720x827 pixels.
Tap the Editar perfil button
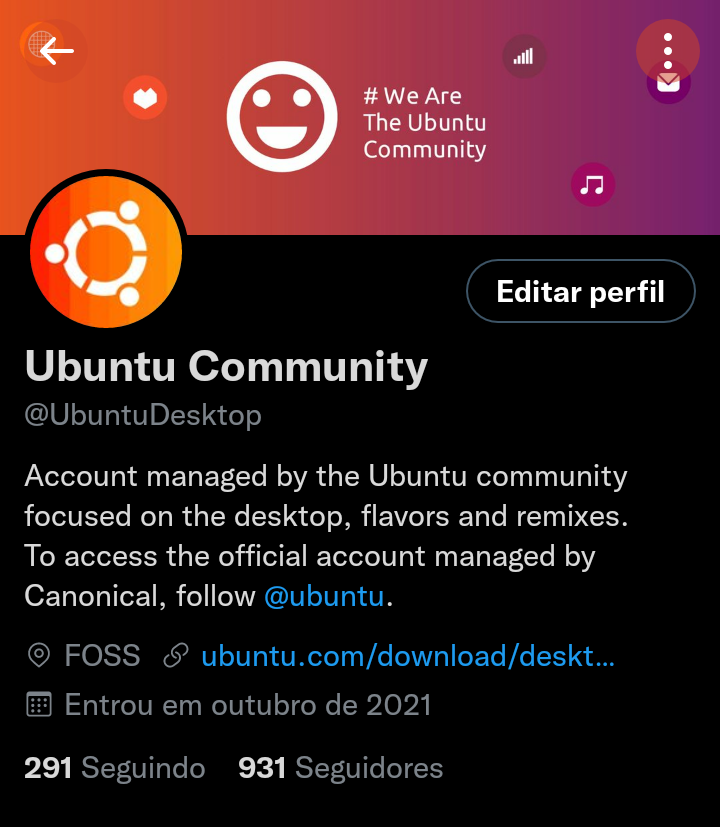tap(580, 291)
